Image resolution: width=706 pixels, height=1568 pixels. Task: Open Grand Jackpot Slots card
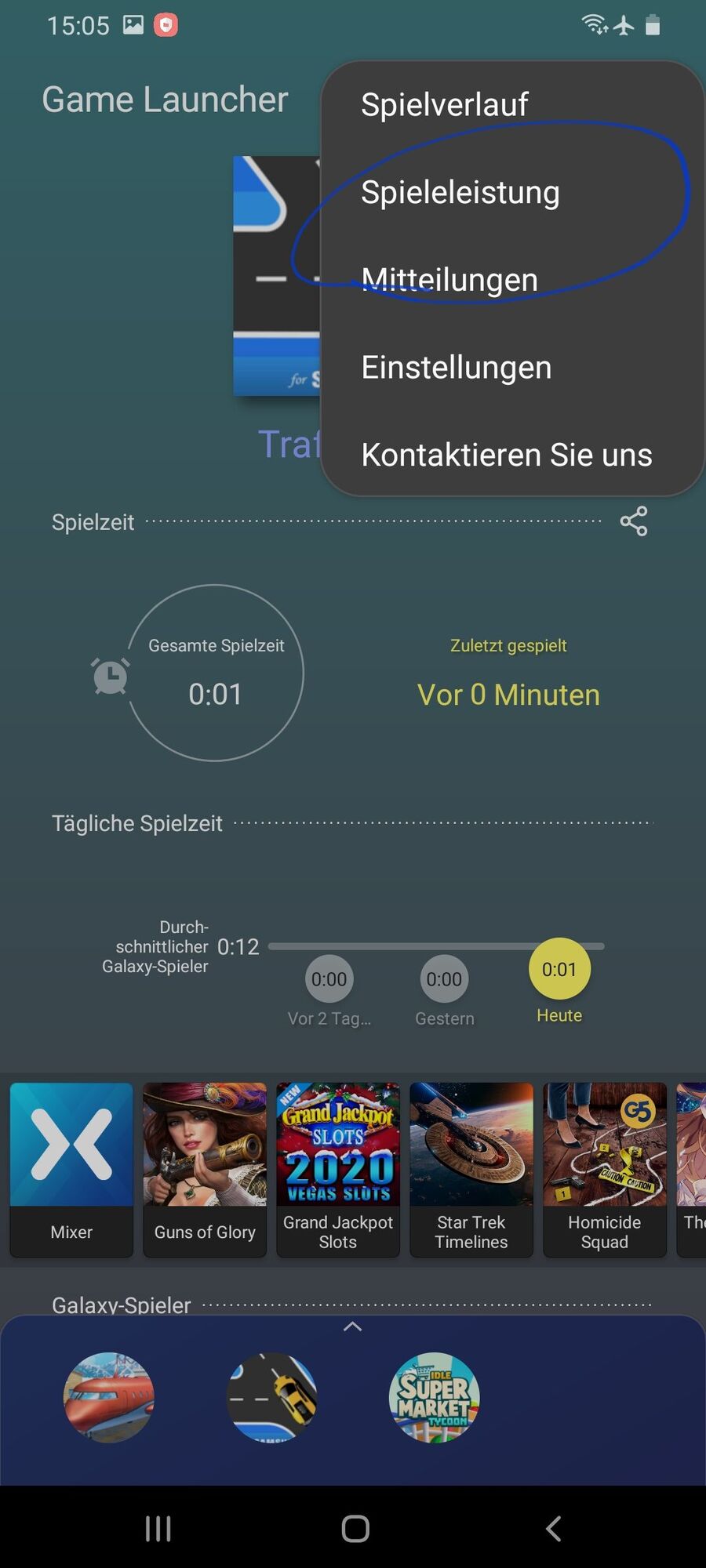(338, 1168)
